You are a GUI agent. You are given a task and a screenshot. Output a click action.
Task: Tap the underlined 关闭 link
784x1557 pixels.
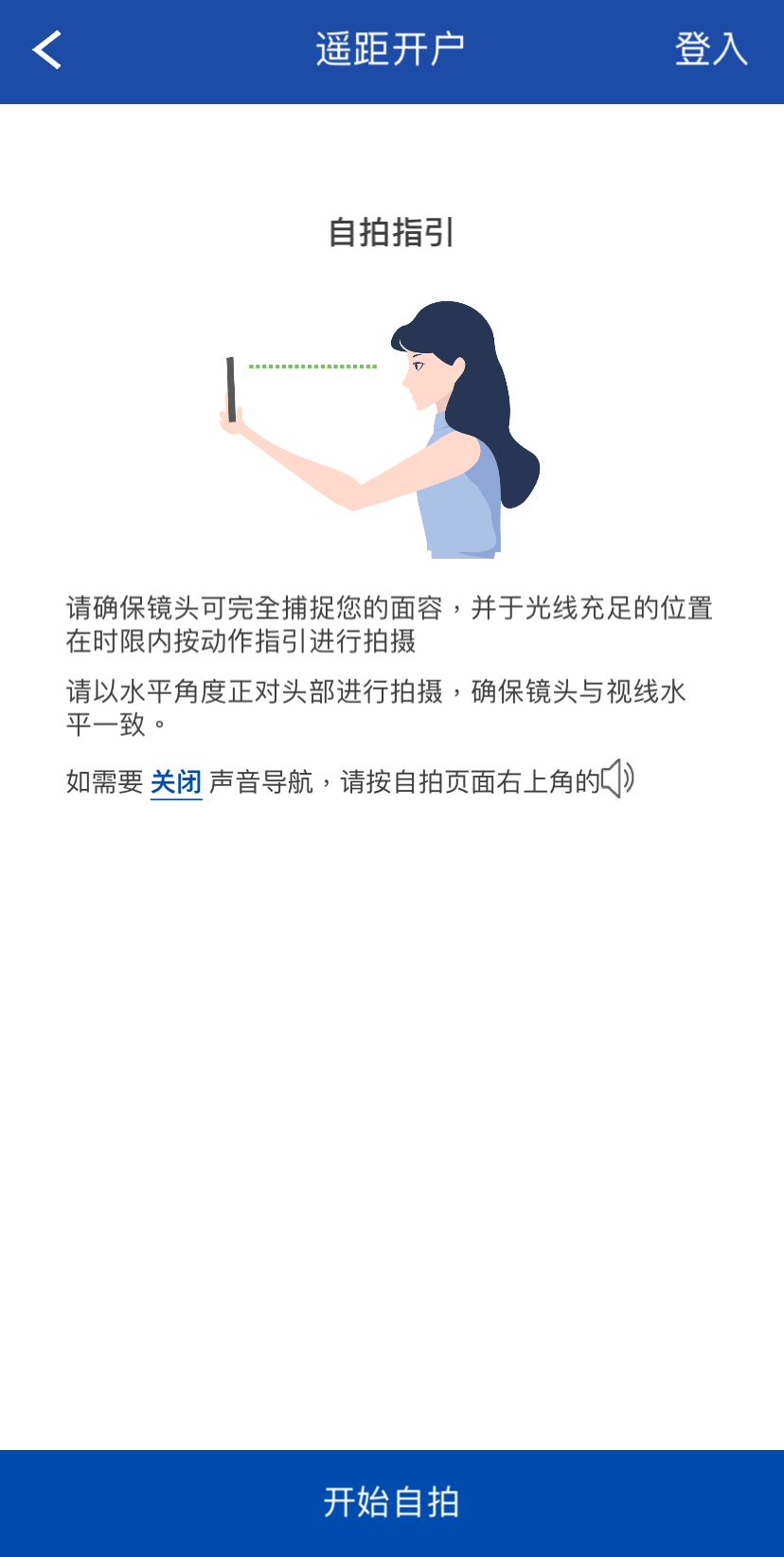pyautogui.click(x=176, y=782)
